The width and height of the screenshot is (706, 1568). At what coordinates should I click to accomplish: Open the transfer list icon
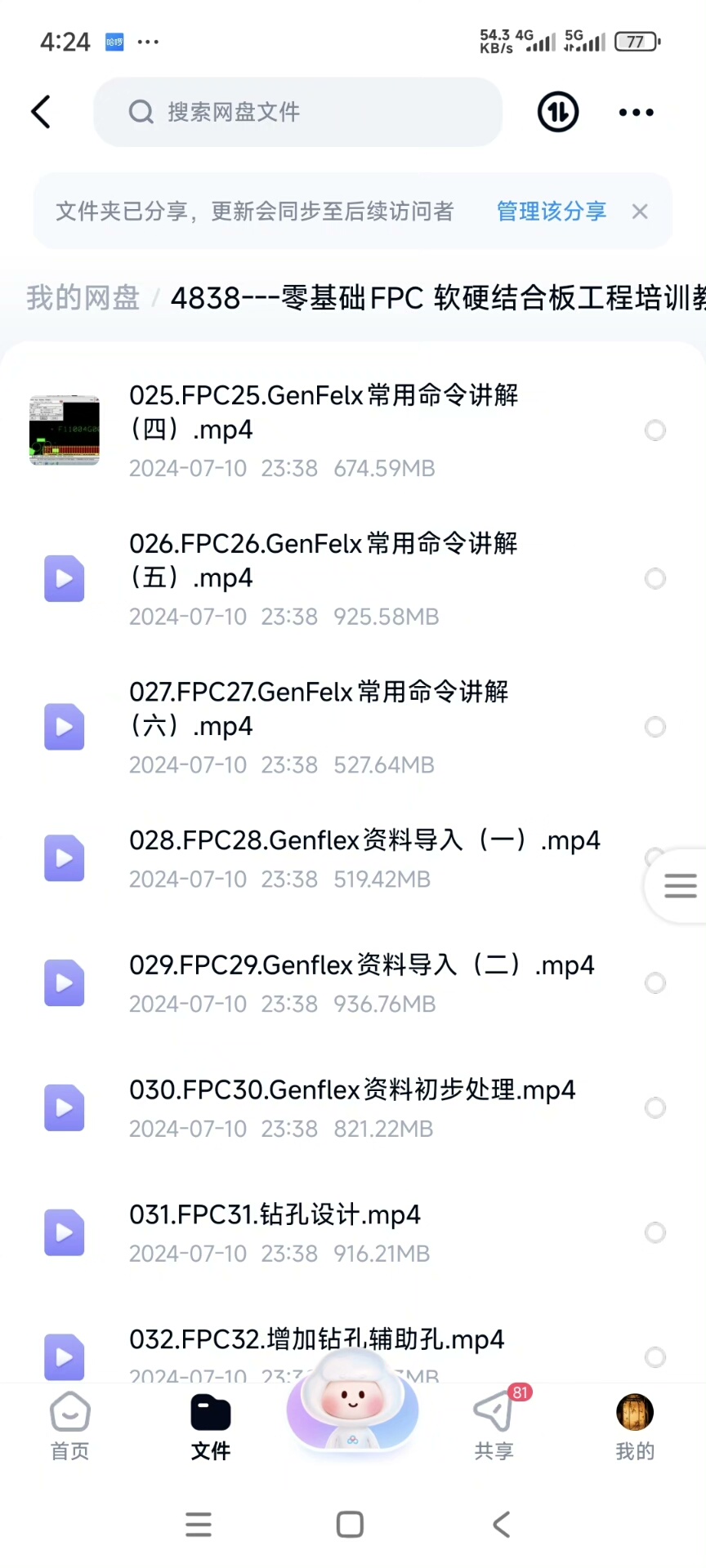coord(558,113)
